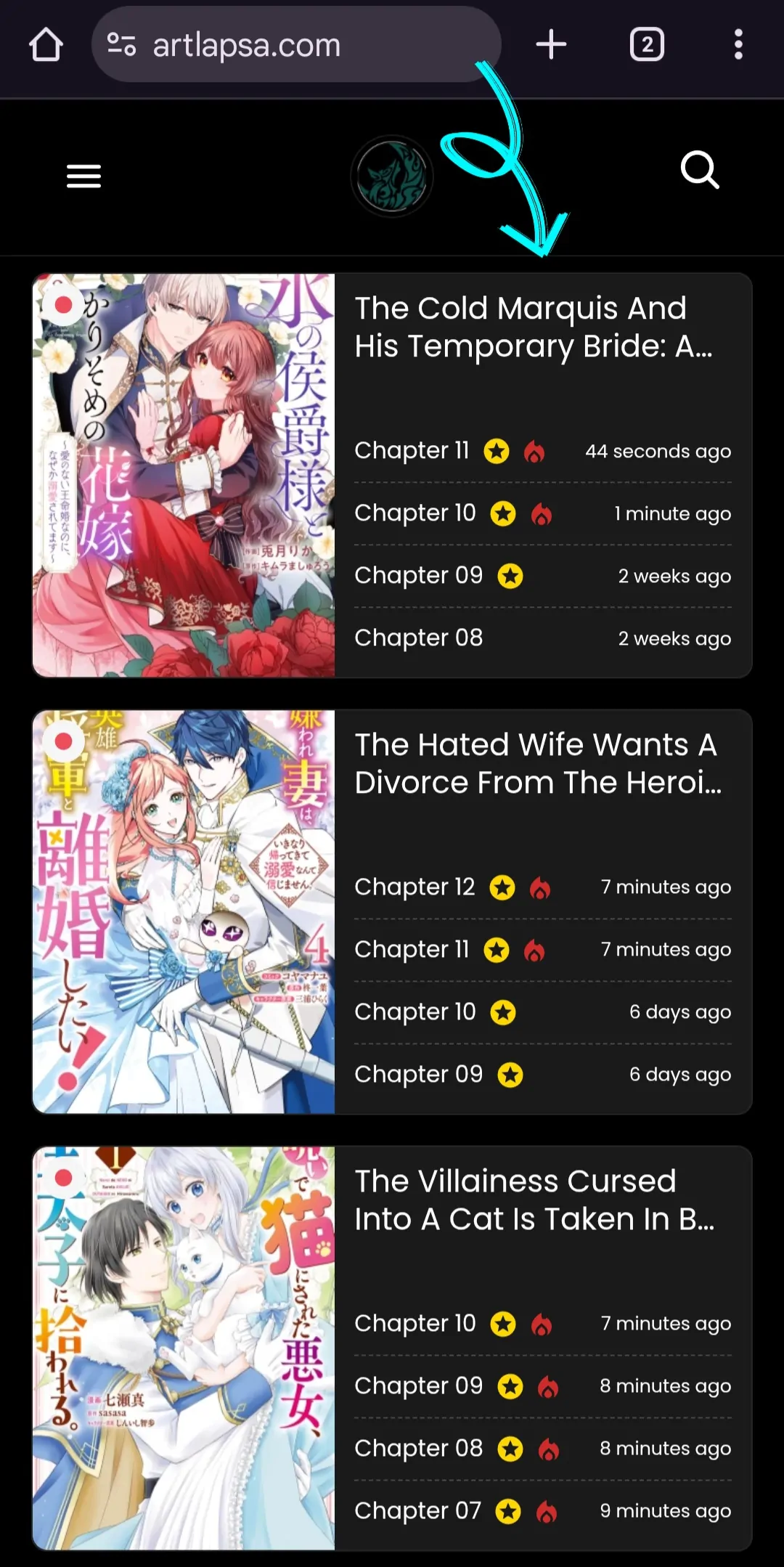The image size is (784, 1567).
Task: View the open tabs switcher
Action: (647, 45)
